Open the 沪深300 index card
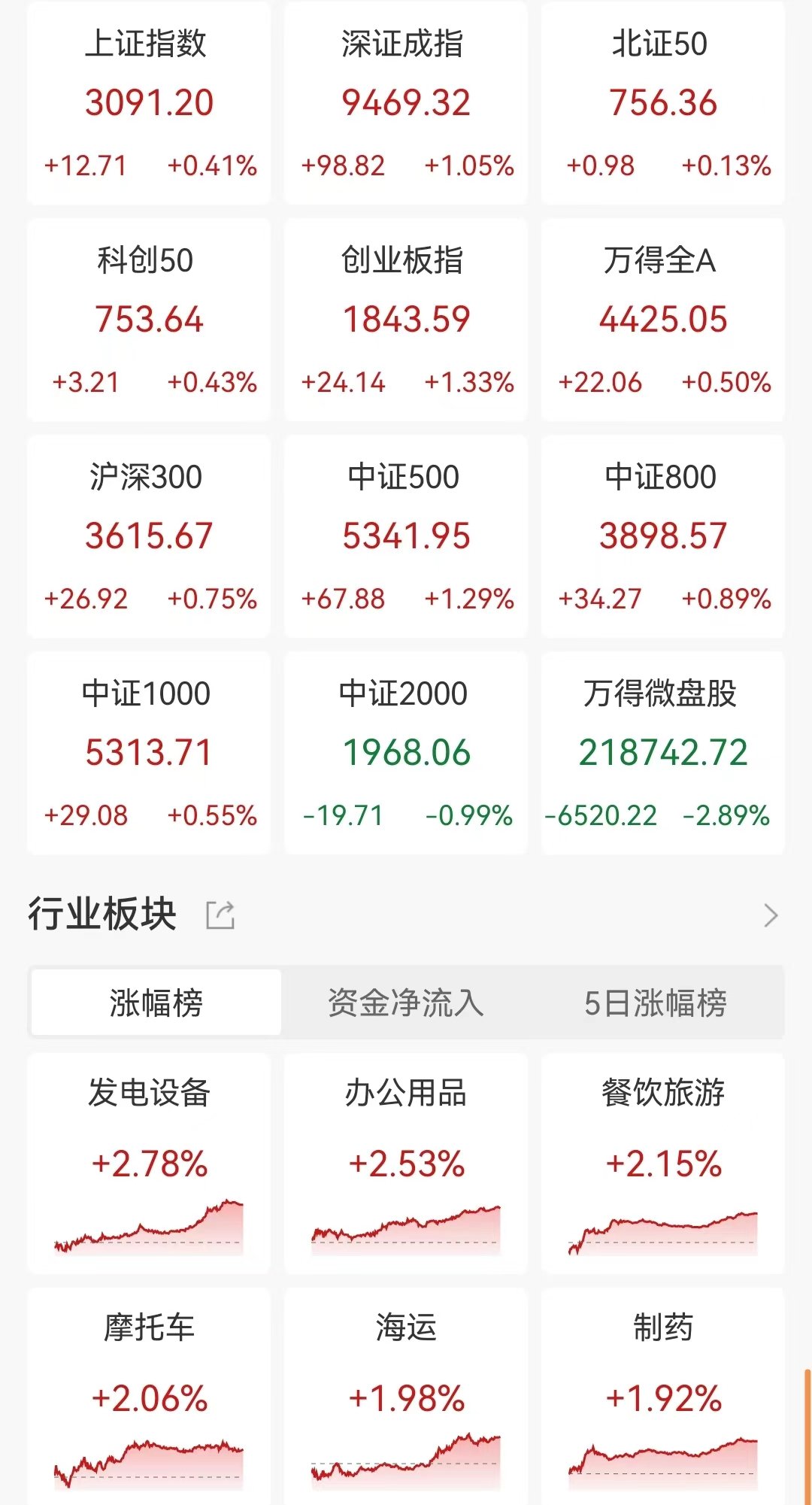Screen dimensions: 812x1505 148,536
